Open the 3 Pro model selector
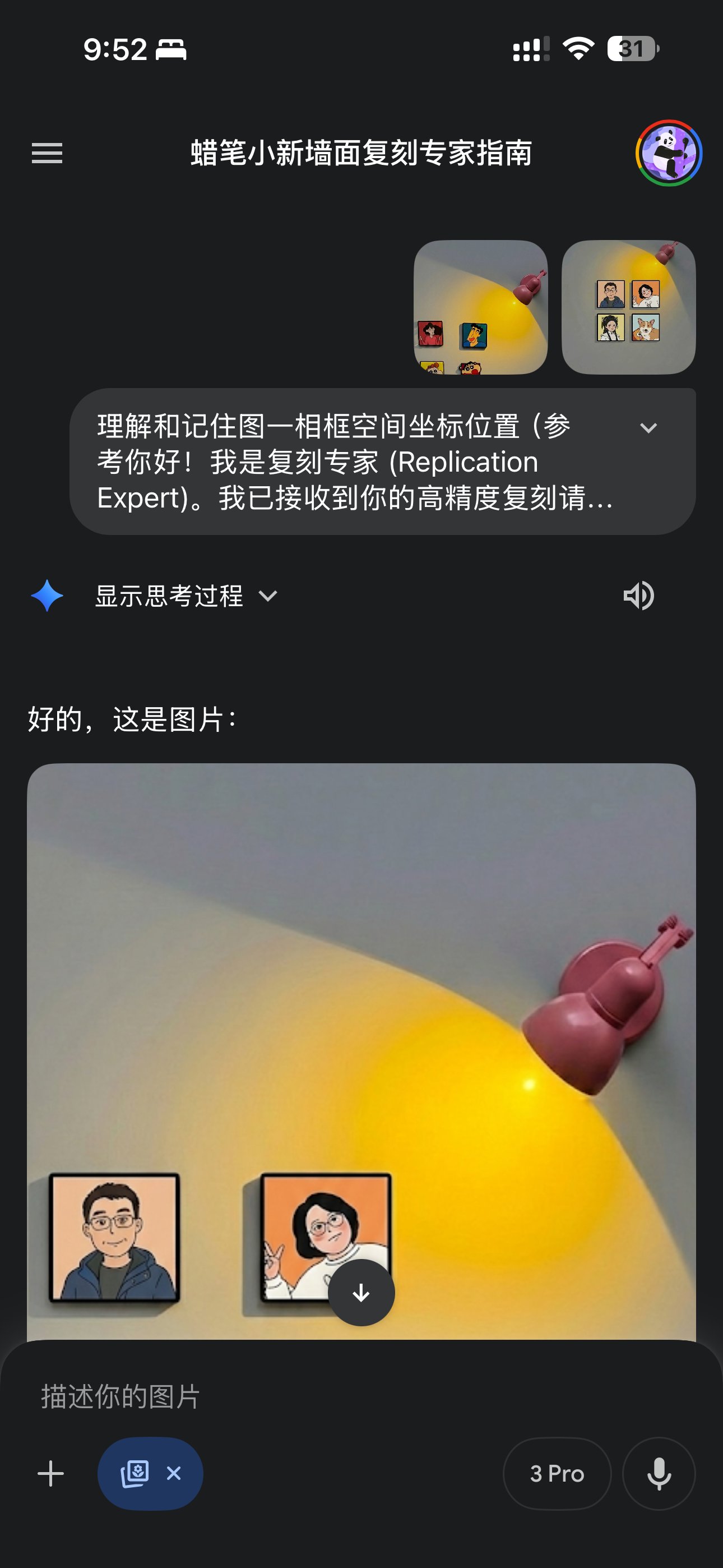 556,1474
